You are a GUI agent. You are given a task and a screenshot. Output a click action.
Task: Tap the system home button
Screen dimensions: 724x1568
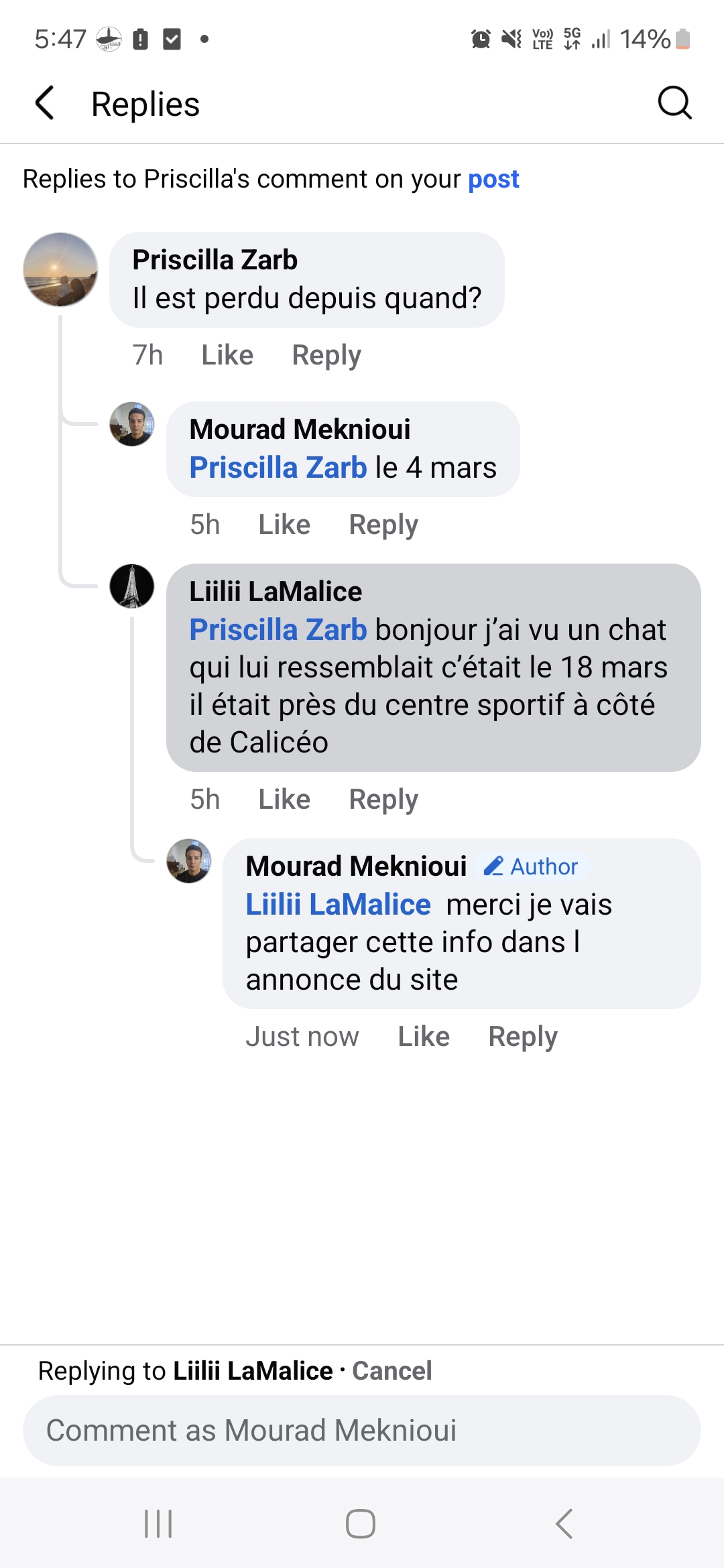[x=361, y=1524]
